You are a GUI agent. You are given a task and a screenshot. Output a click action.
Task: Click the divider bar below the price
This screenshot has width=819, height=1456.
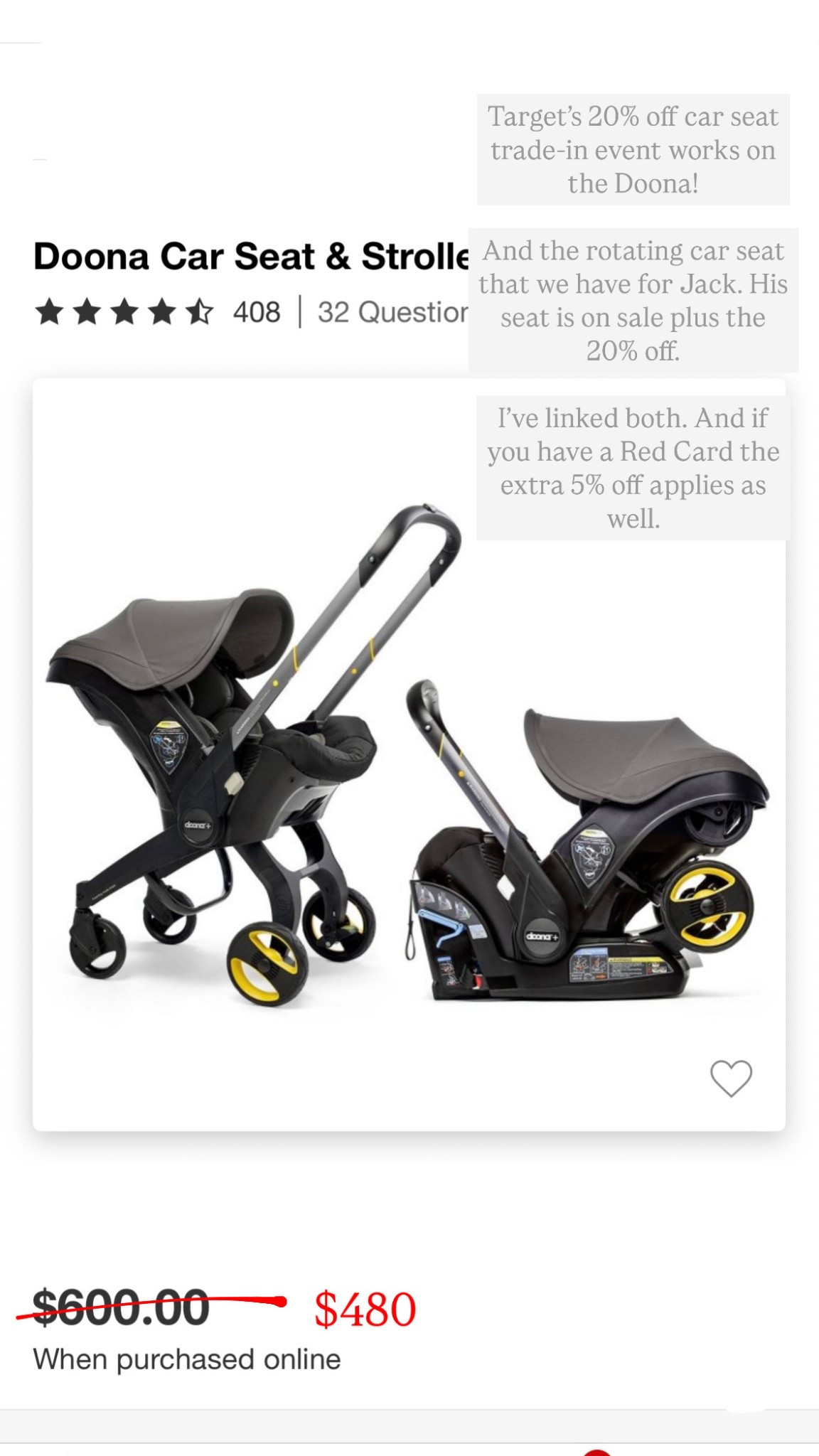pyautogui.click(x=409, y=1422)
